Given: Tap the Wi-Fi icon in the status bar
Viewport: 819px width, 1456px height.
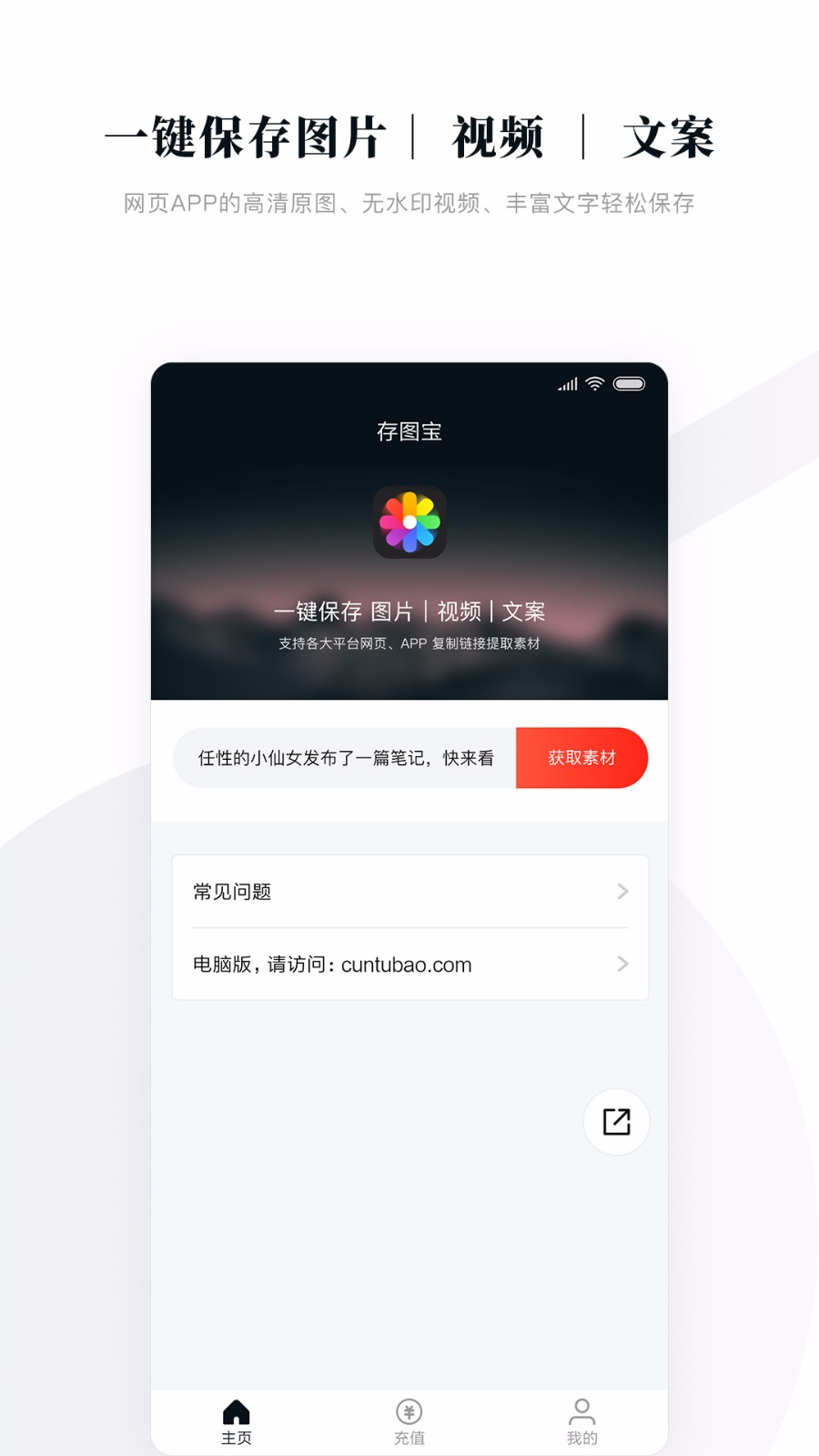Looking at the screenshot, I should tap(594, 384).
